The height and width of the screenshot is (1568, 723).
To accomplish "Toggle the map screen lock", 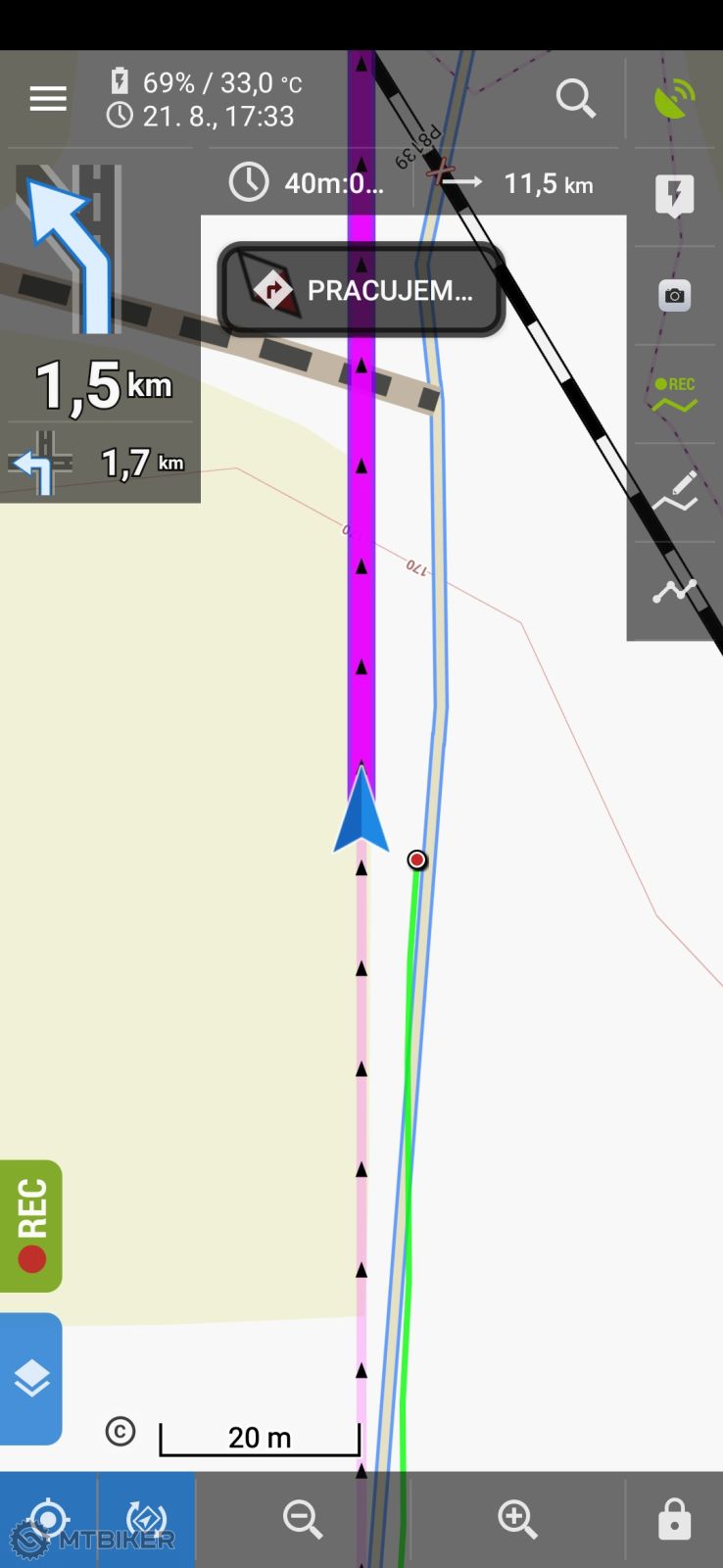I will click(x=674, y=1517).
